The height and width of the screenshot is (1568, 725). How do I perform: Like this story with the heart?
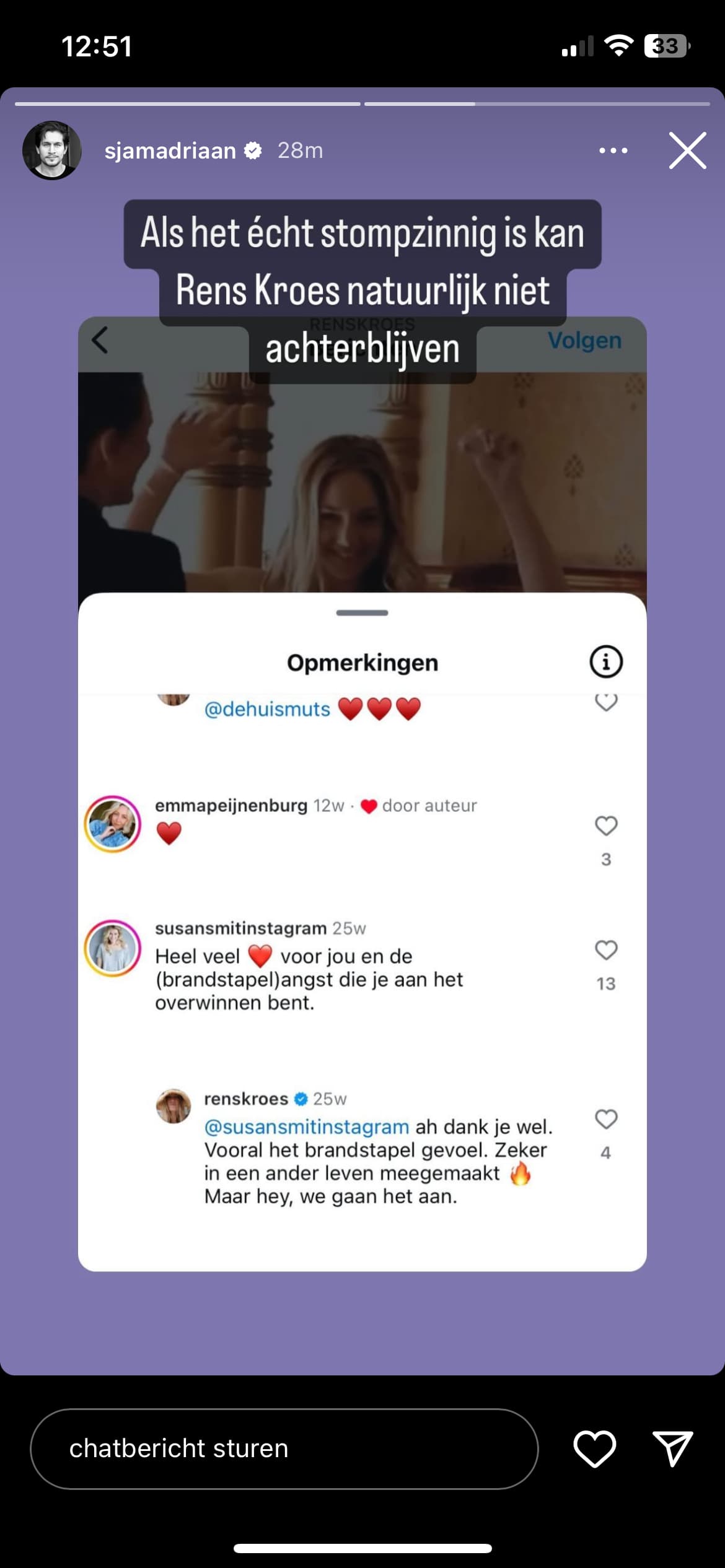tap(594, 1448)
